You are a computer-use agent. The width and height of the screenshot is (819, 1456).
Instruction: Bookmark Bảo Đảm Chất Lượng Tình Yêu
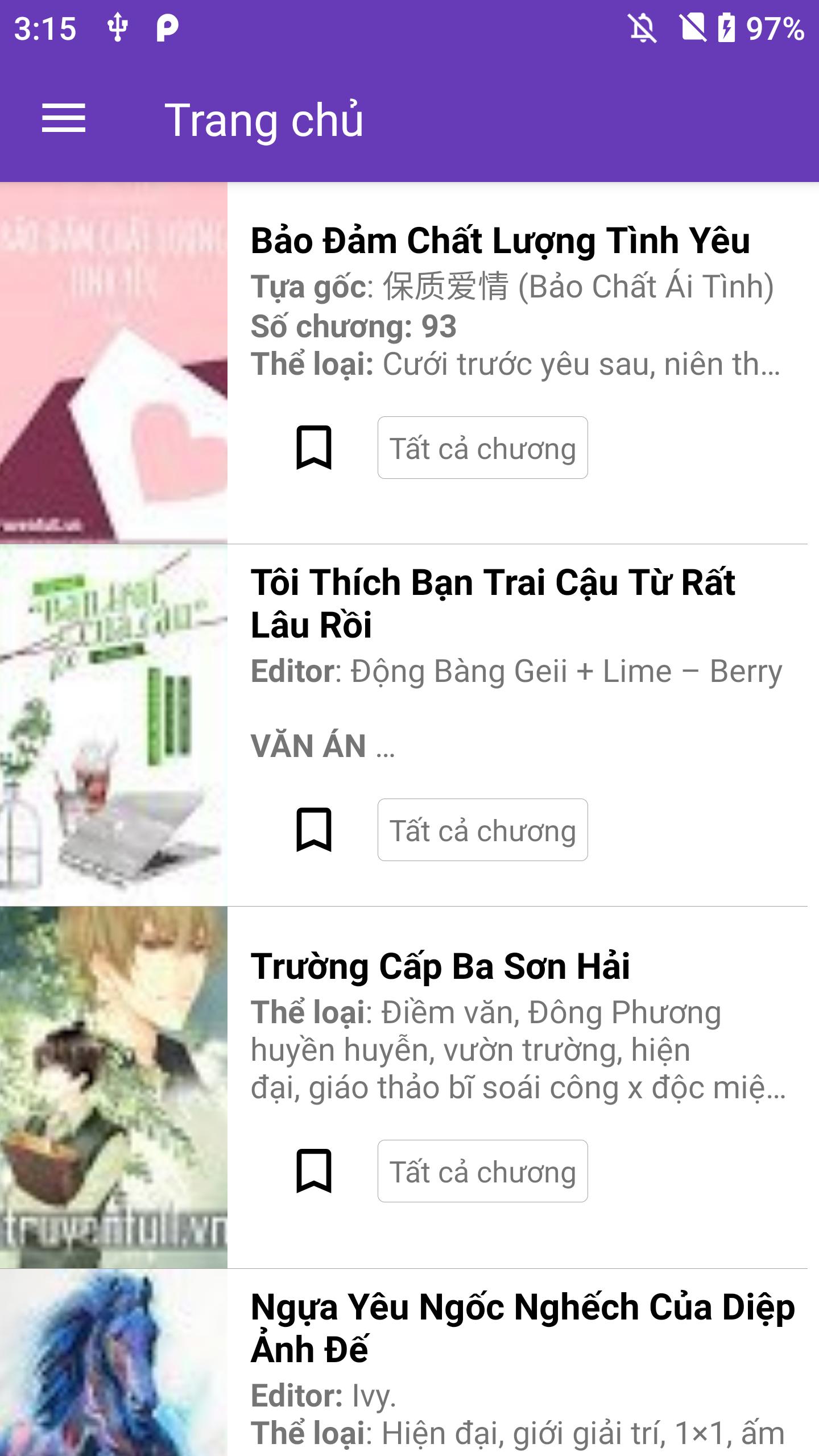coord(314,448)
